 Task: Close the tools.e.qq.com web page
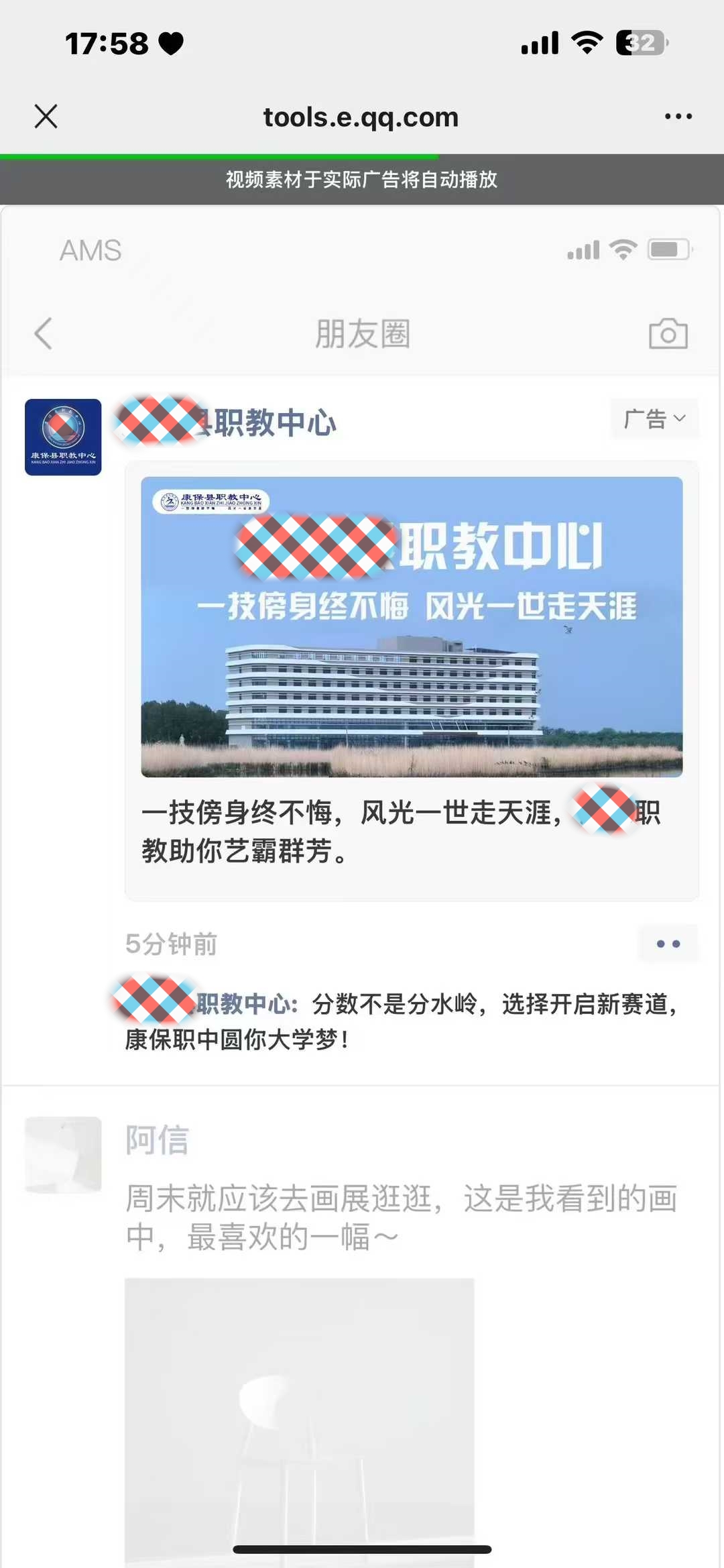pyautogui.click(x=46, y=117)
